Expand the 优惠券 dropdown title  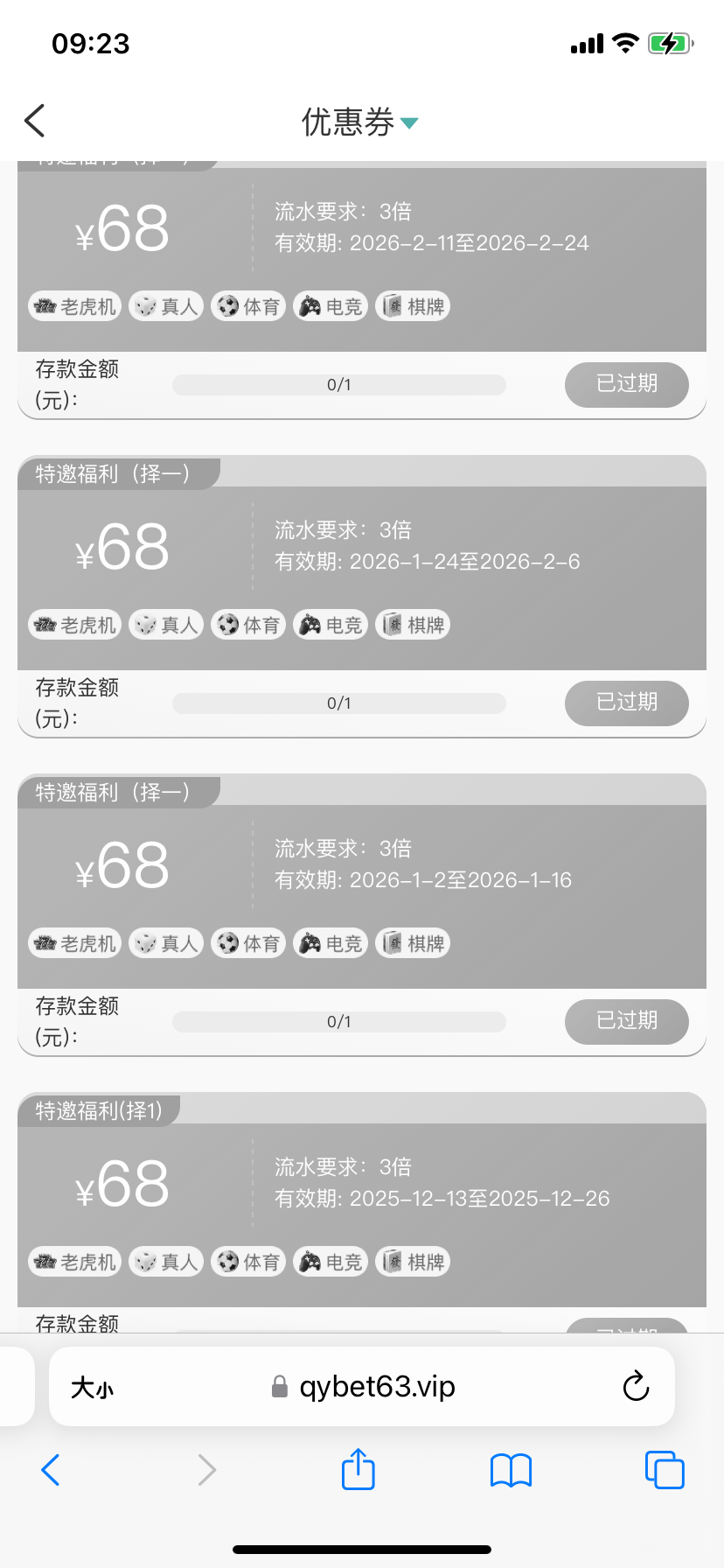pyautogui.click(x=360, y=122)
